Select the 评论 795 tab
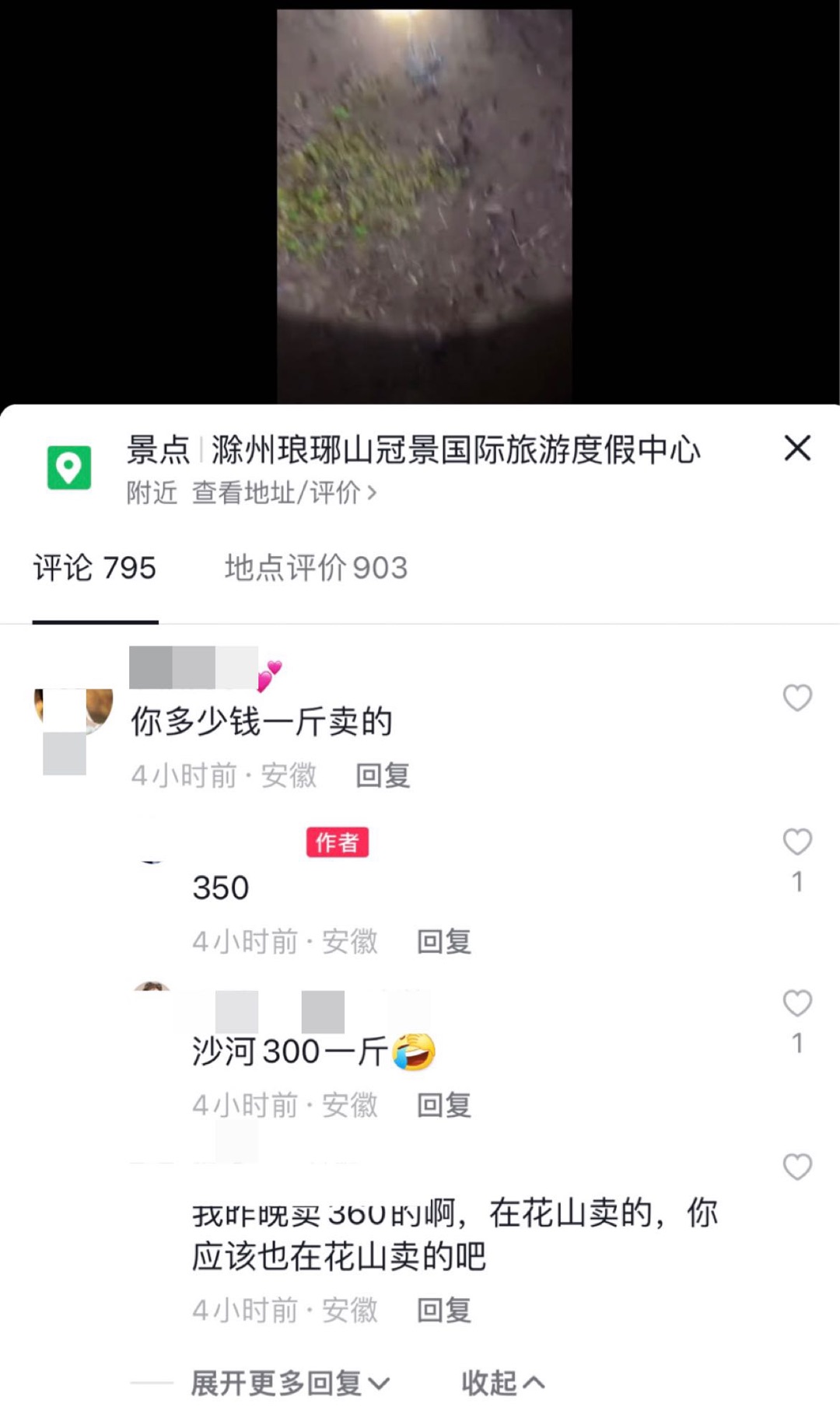The image size is (840, 1421). 95,568
